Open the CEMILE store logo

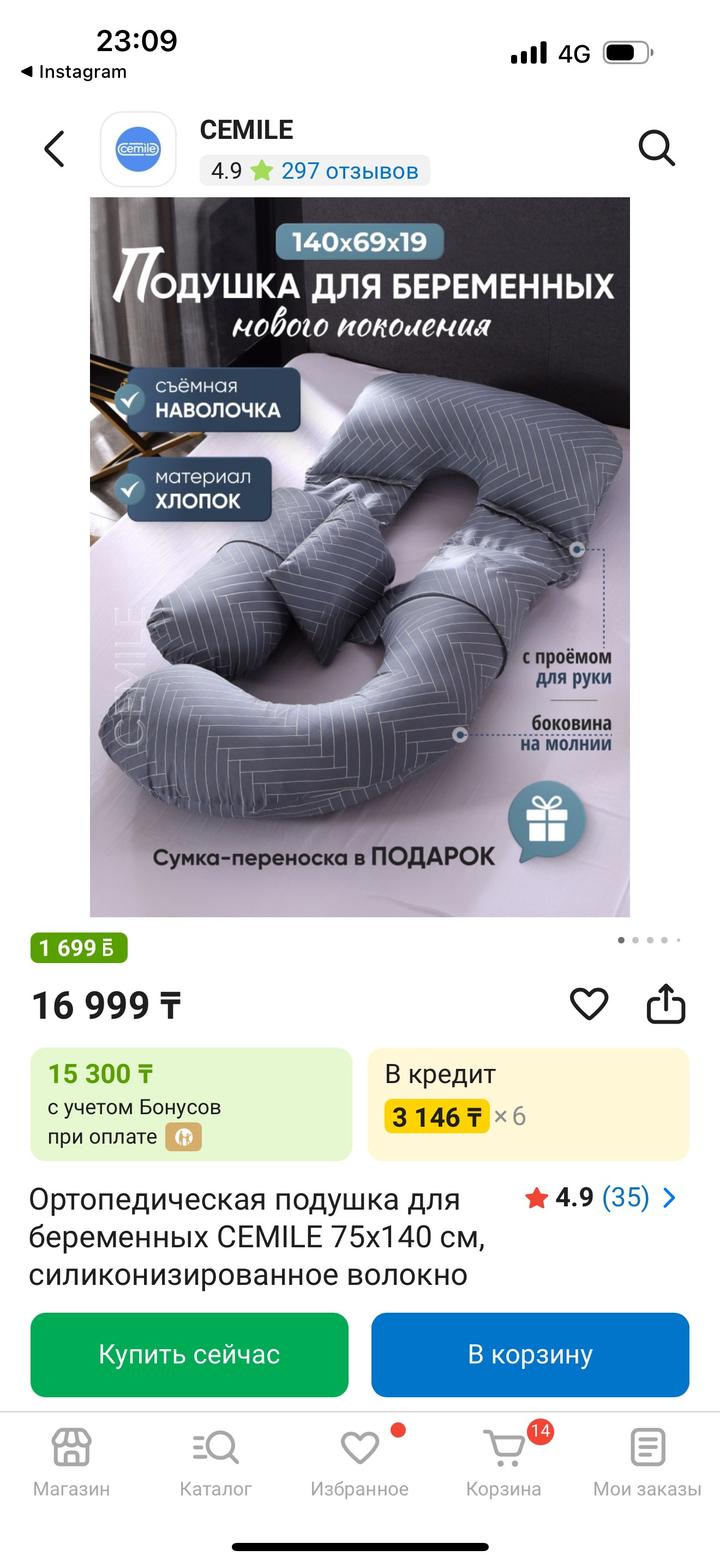138,149
